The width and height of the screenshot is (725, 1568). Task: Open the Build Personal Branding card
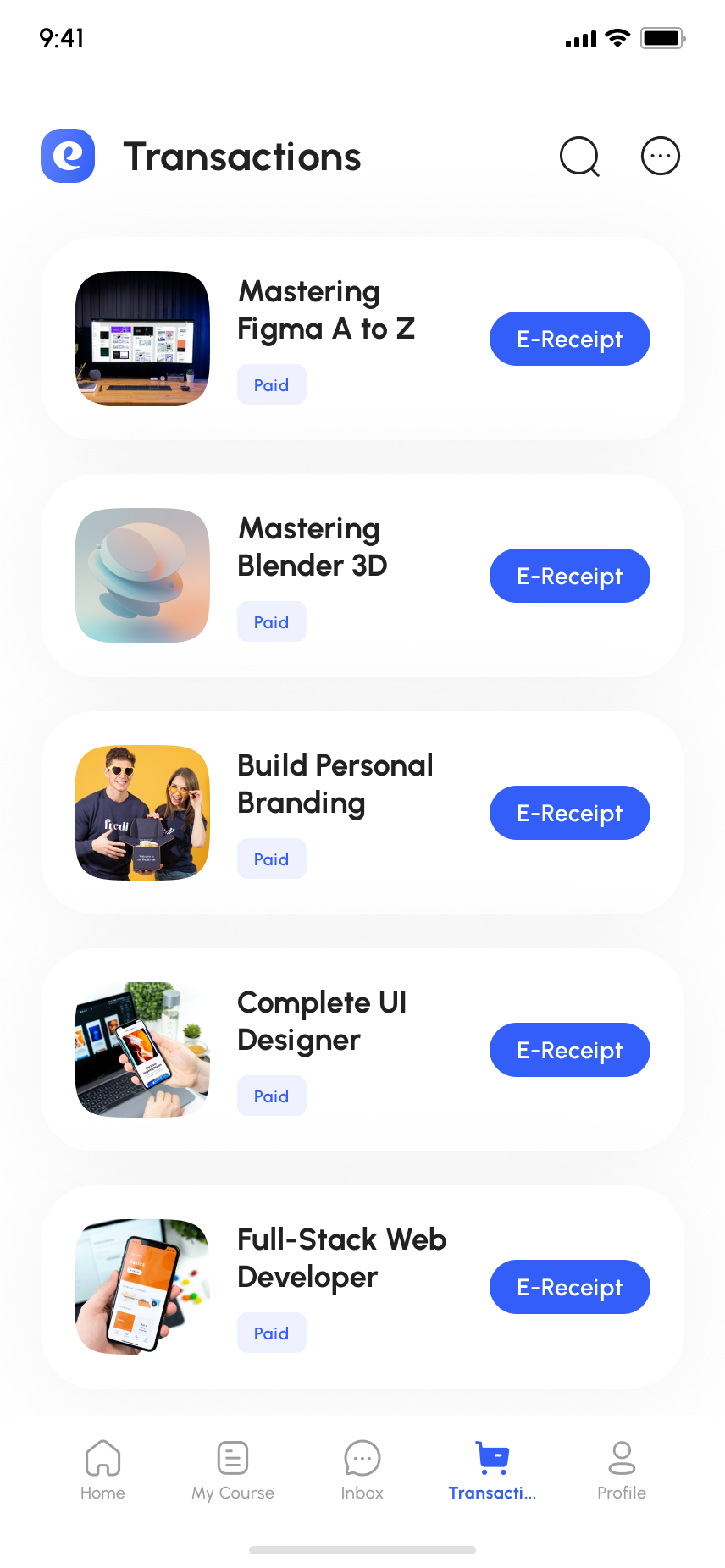point(335,784)
